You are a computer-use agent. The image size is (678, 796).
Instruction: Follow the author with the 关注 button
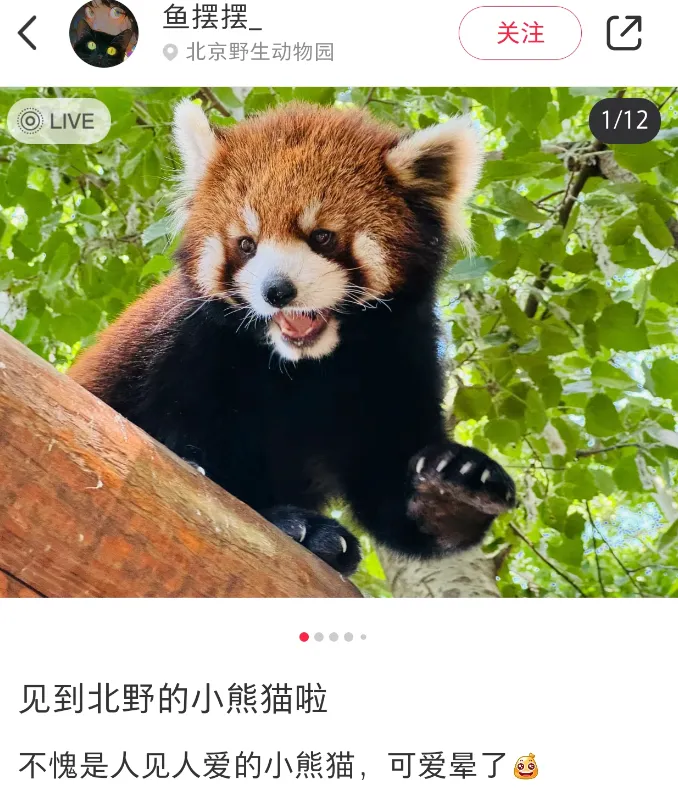[x=520, y=33]
